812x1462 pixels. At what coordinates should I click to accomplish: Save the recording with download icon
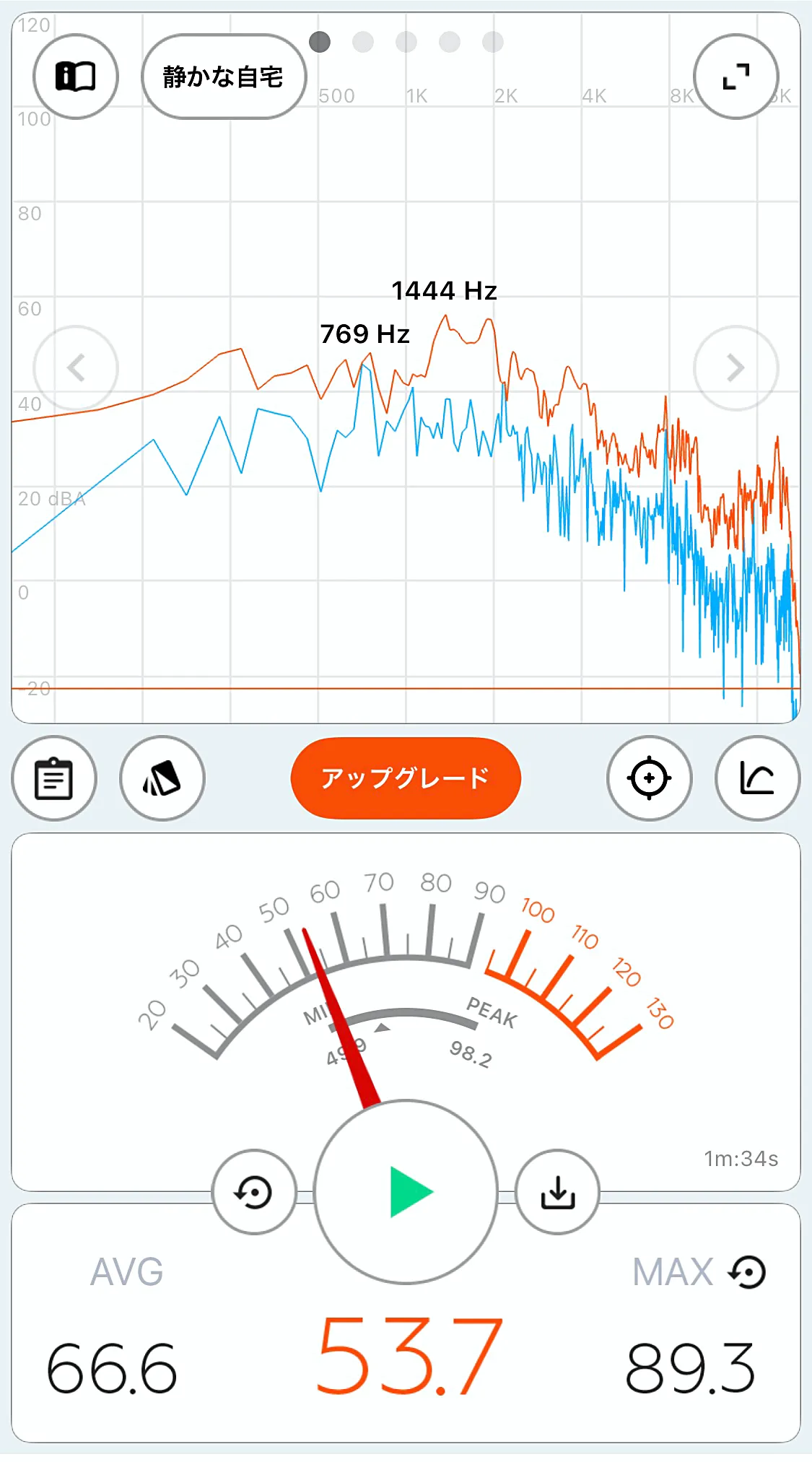tap(558, 1192)
